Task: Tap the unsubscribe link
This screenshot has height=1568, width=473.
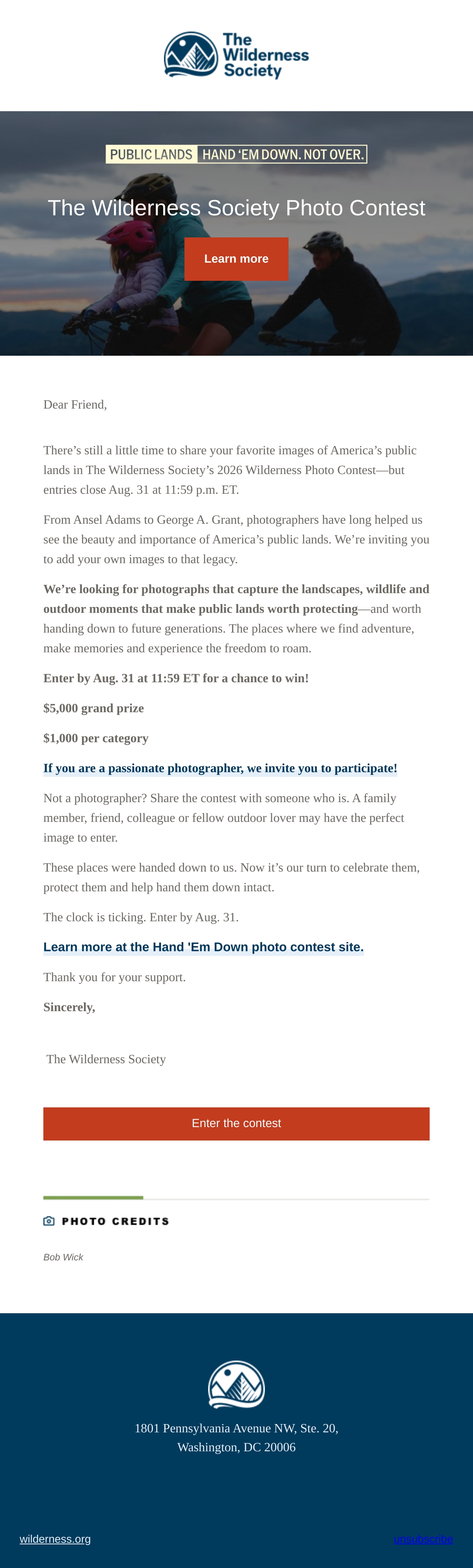Action: click(423, 1539)
